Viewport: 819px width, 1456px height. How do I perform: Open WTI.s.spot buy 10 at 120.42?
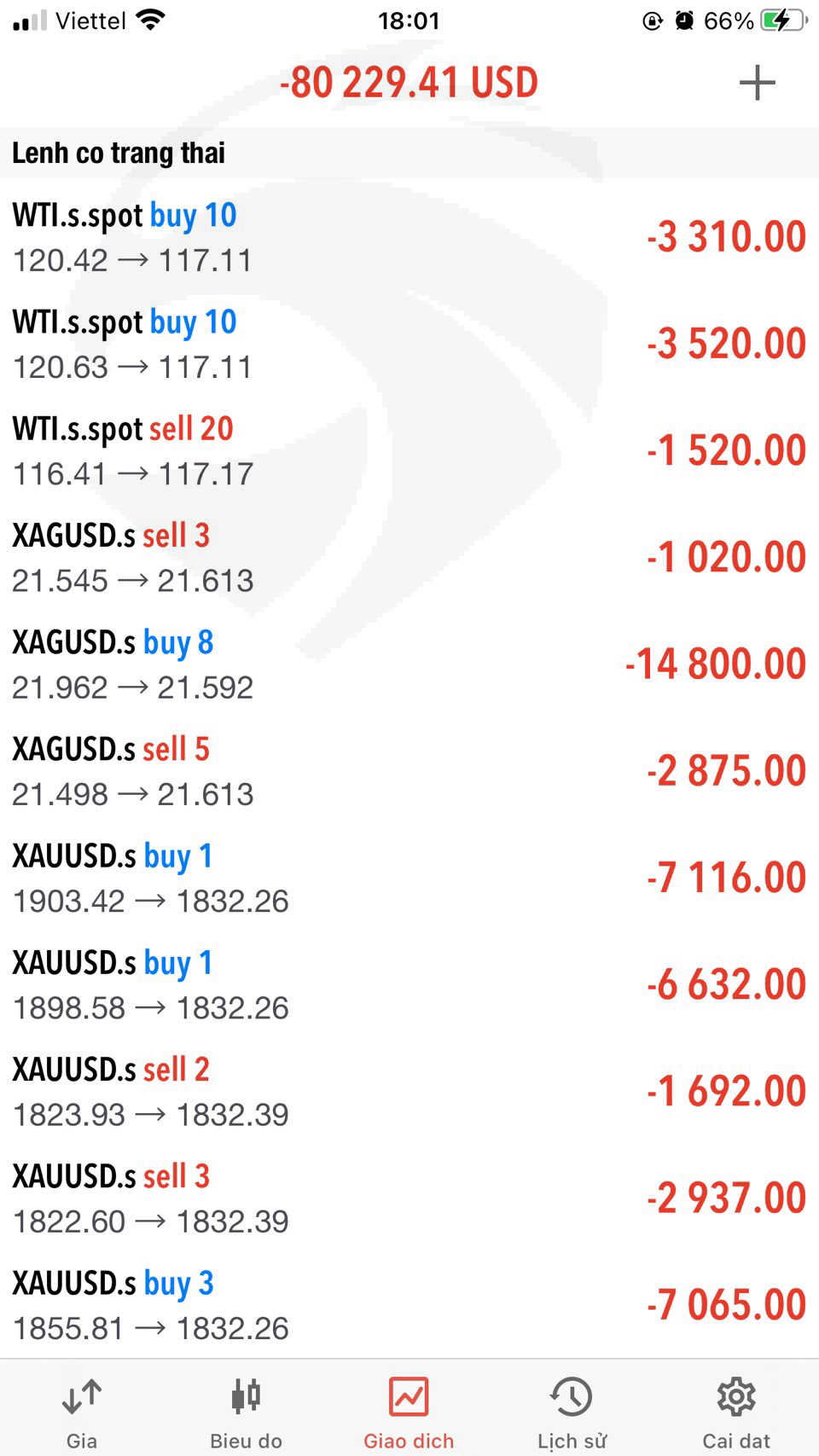[x=409, y=237]
